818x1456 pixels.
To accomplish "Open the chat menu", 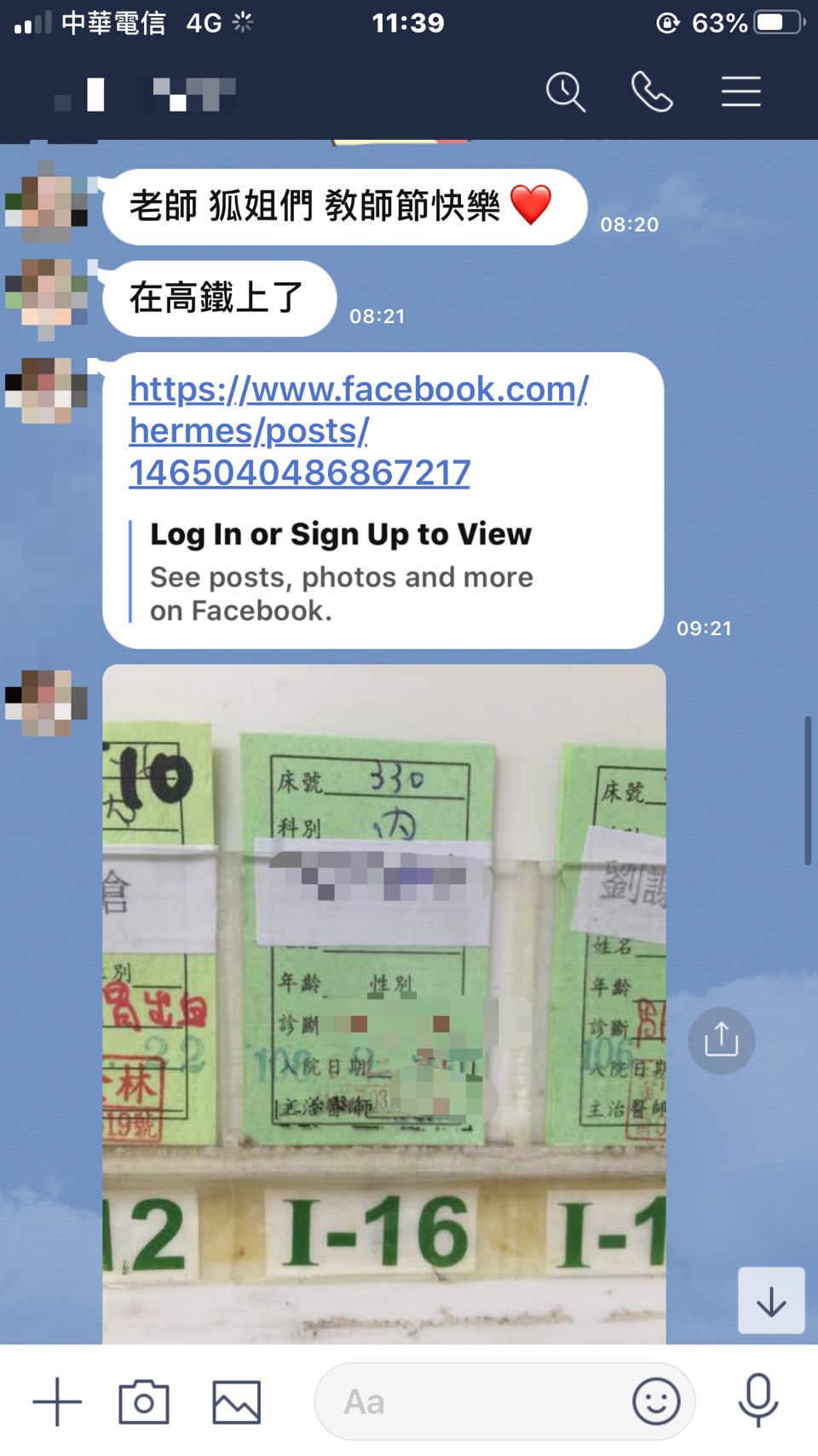I will pos(740,92).
